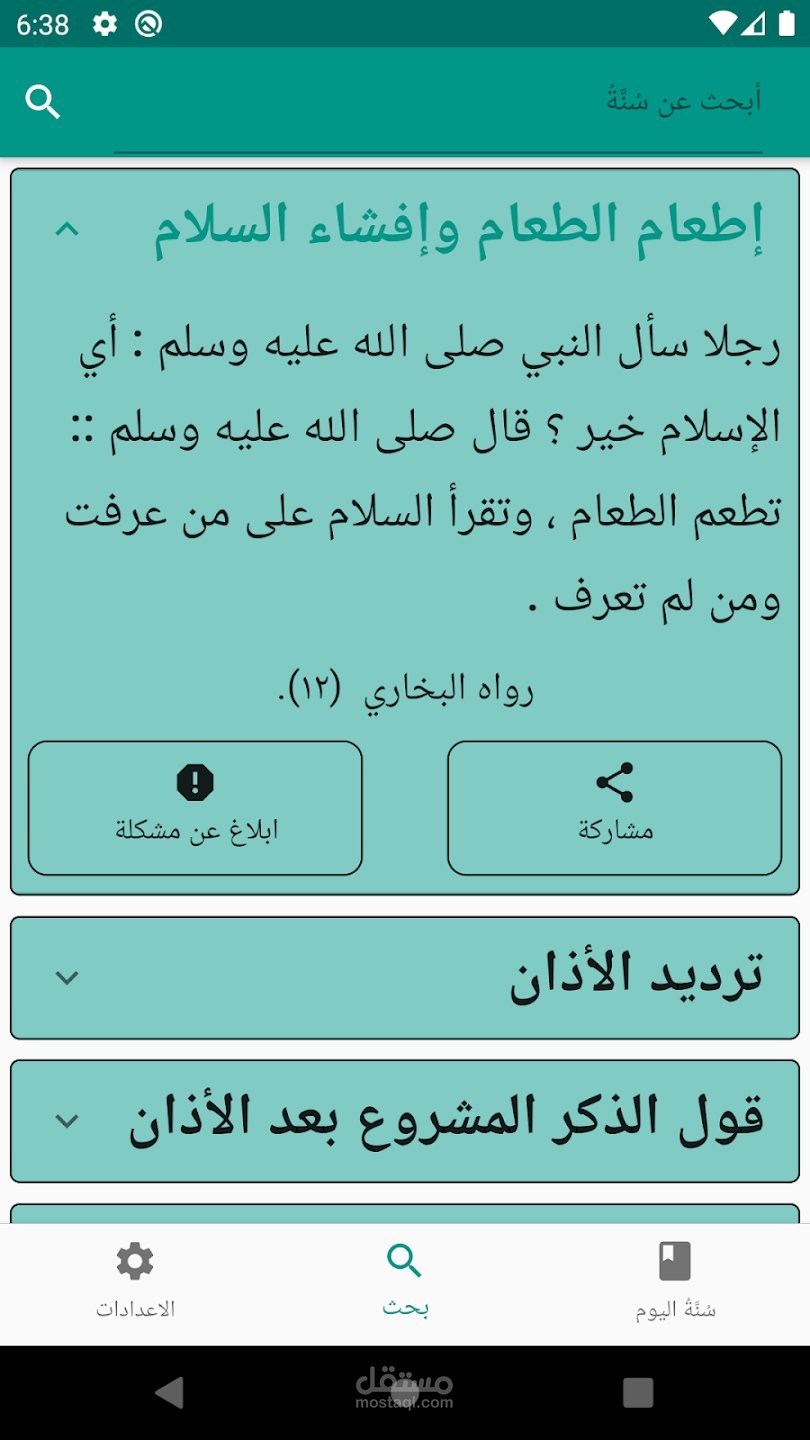Image resolution: width=810 pixels, height=1440 pixels.
Task: Expand 'قول الذكر المشروع بعد الأذان'
Action: 405,1121
